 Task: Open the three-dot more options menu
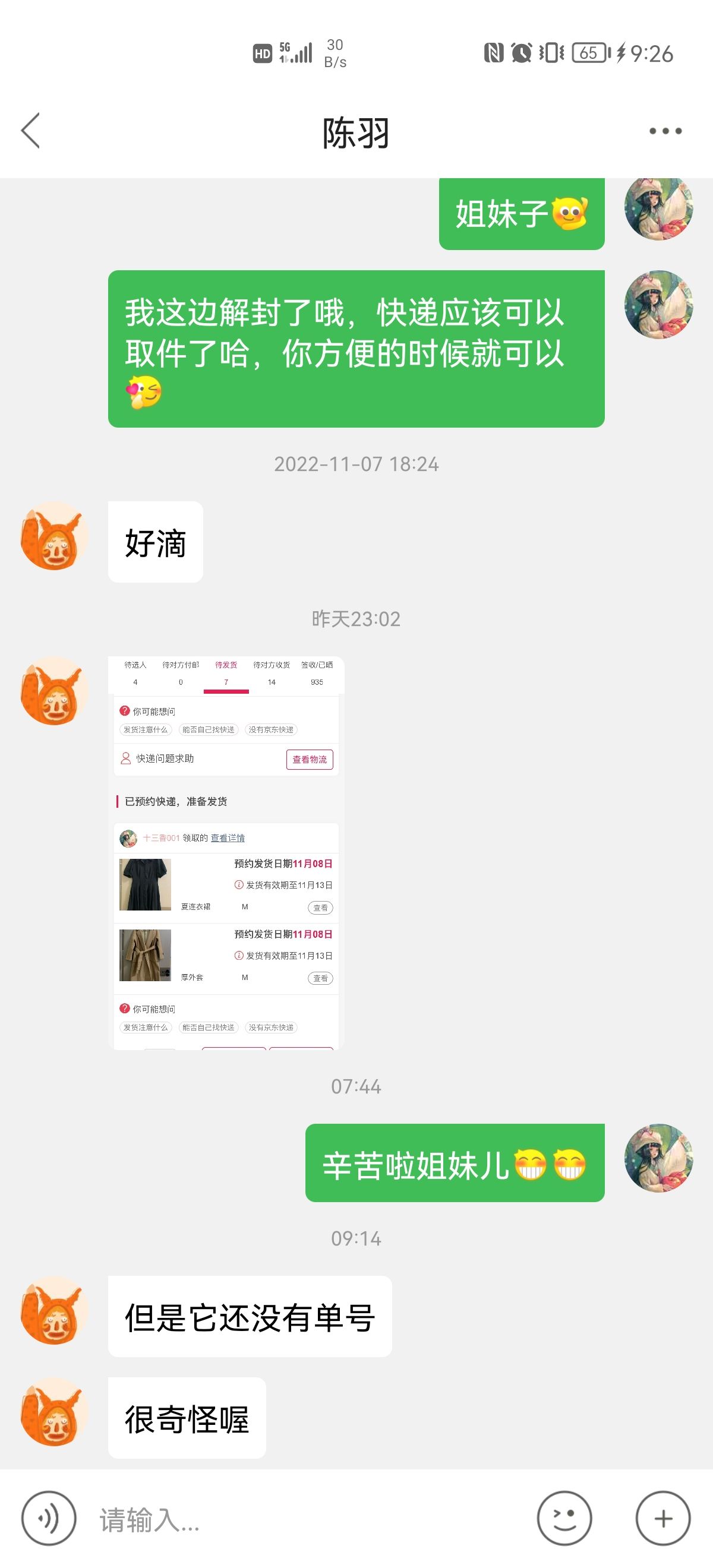pyautogui.click(x=665, y=131)
